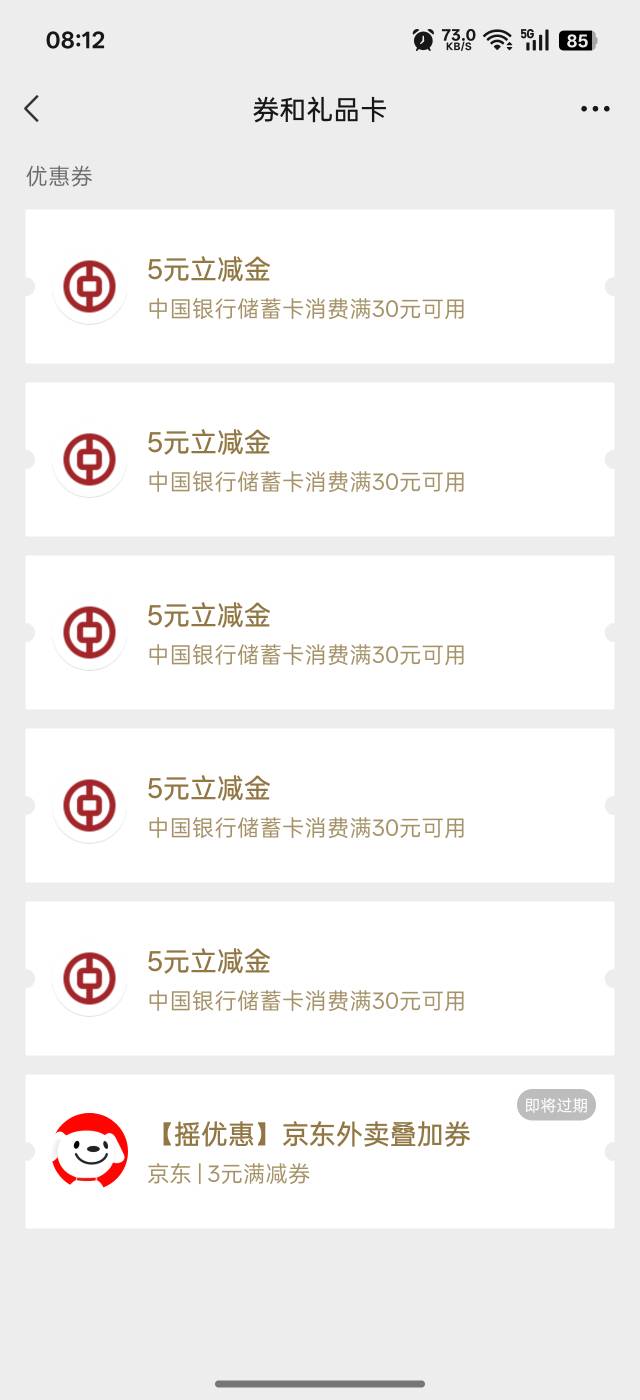Open the three-dot overflow menu
This screenshot has width=640, height=1400.
tap(595, 109)
